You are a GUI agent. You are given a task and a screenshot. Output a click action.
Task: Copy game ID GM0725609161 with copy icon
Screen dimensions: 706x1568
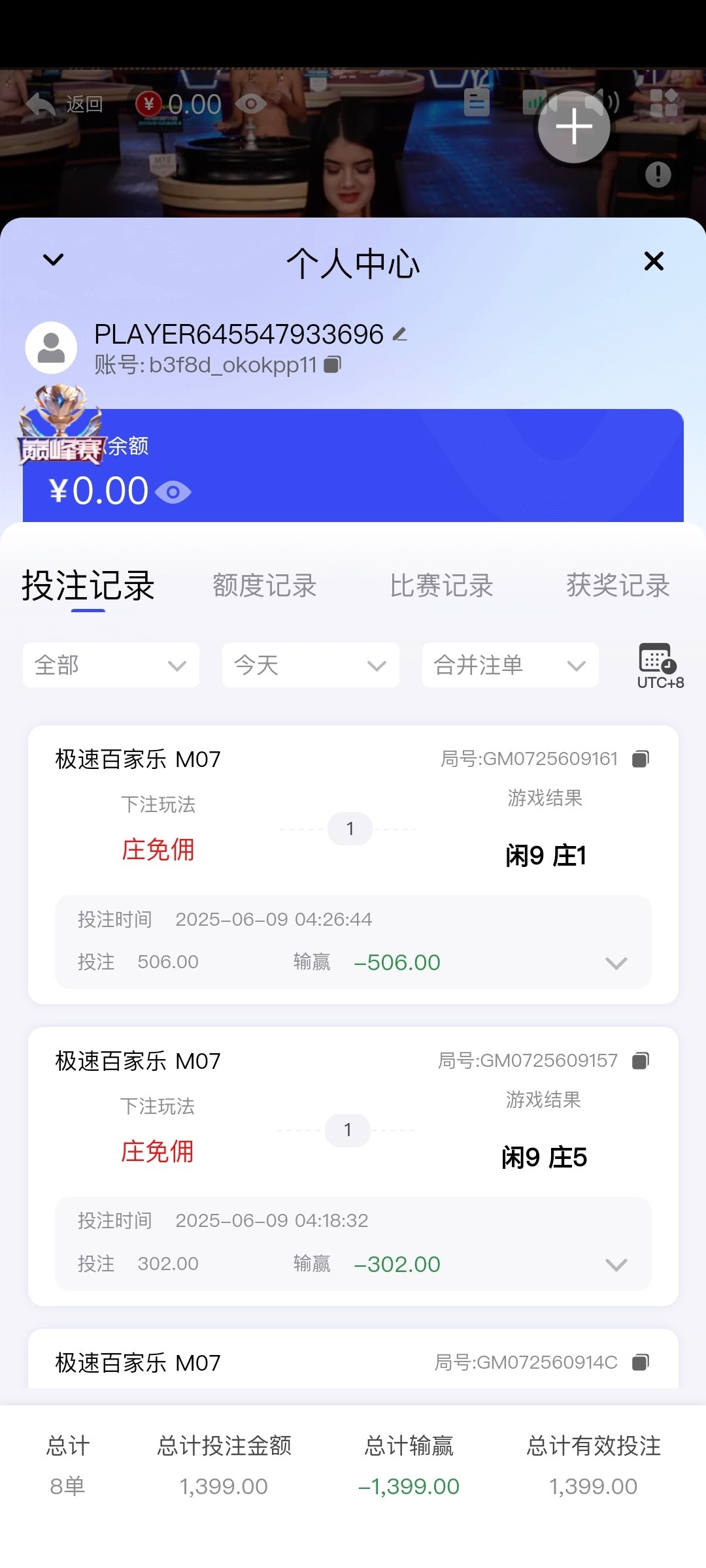[x=641, y=759]
